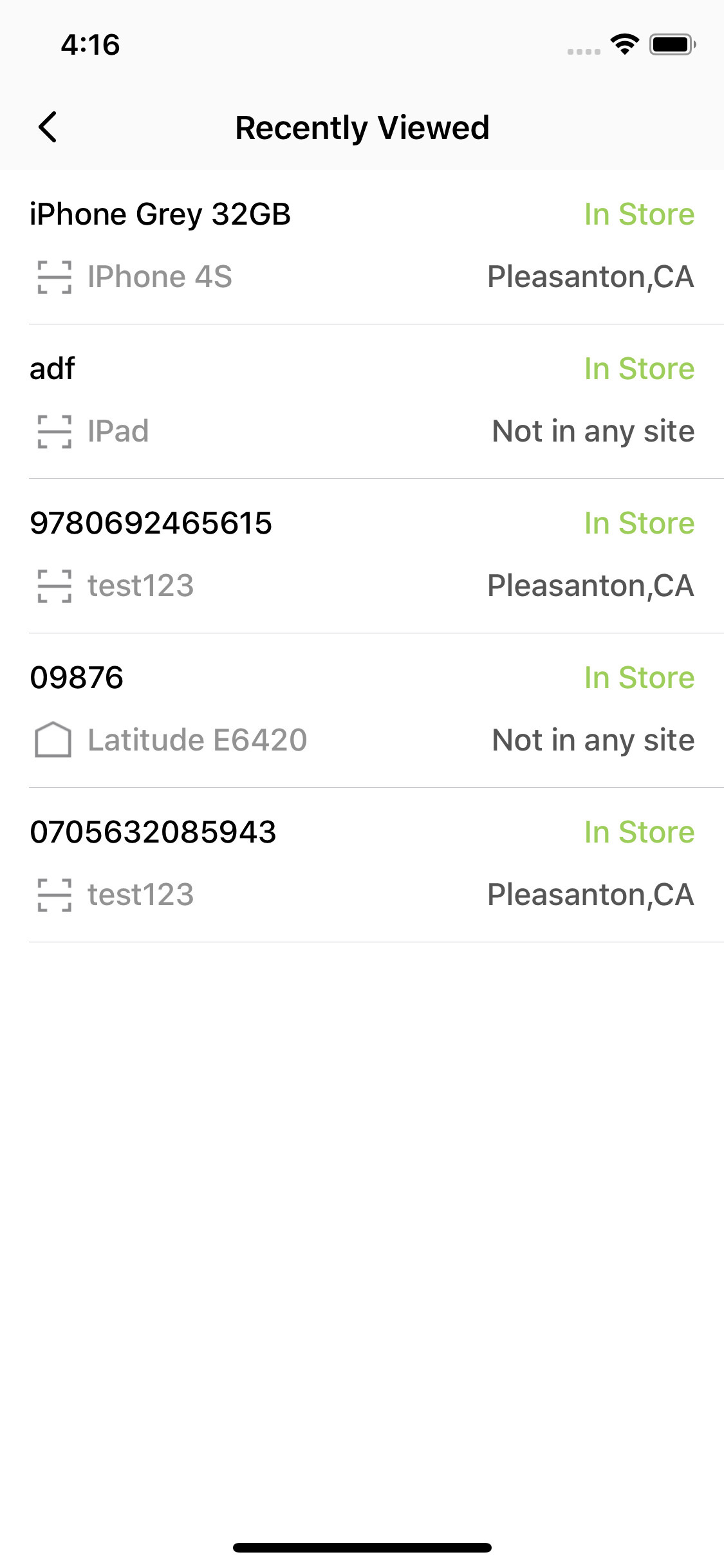724x1568 pixels.
Task: Go back from Recently Viewed
Action: point(48,127)
